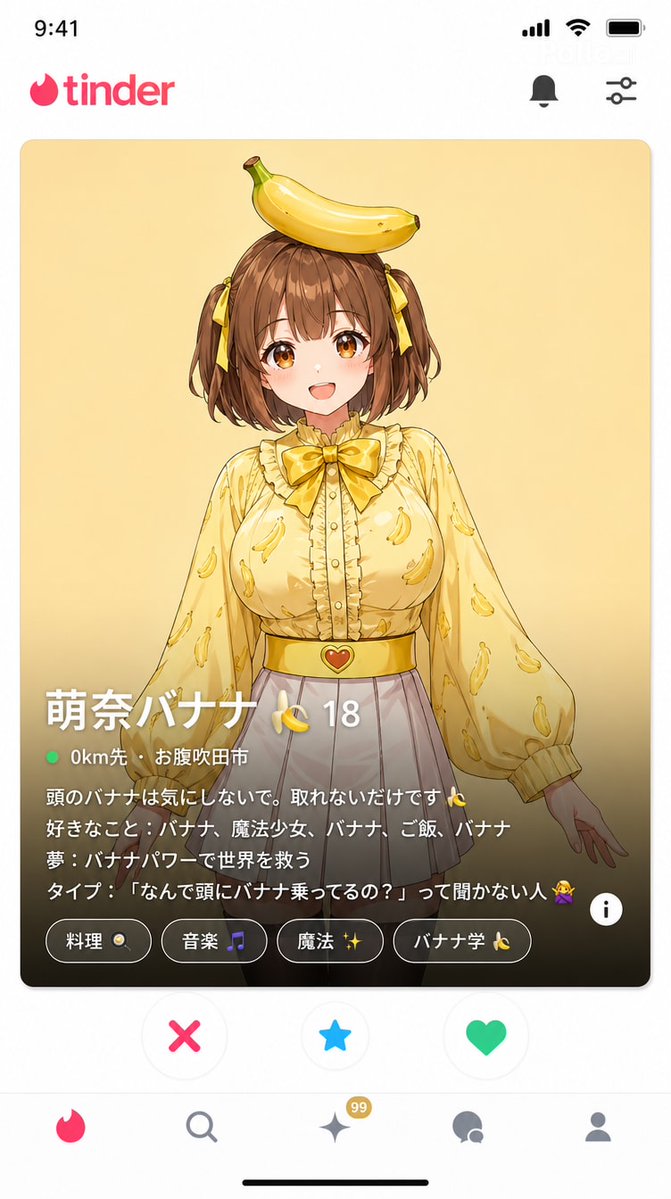Switch to the messages tab
The height and width of the screenshot is (1199, 671).
467,1128
